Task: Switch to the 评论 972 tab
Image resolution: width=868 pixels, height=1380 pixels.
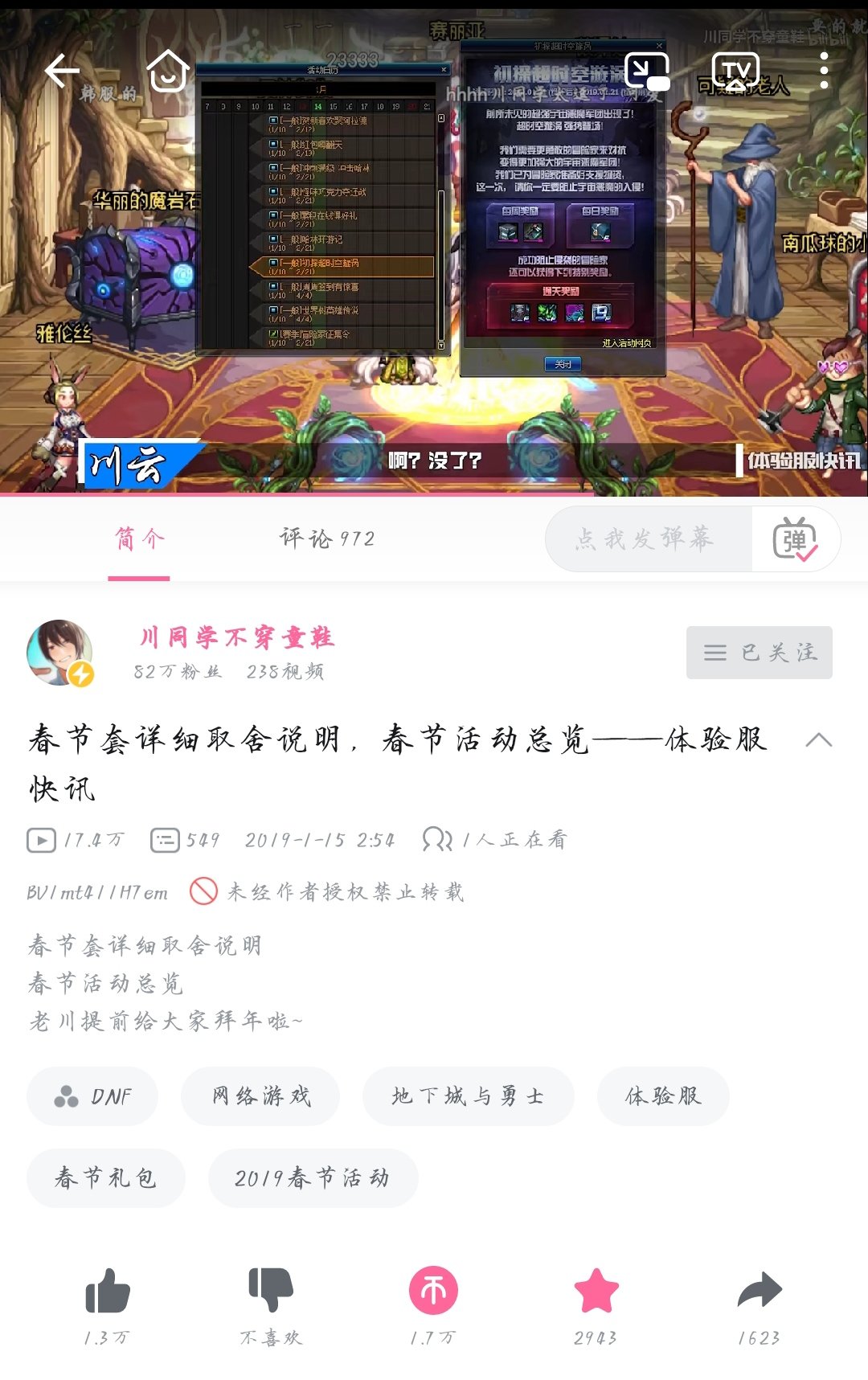Action: click(x=327, y=538)
